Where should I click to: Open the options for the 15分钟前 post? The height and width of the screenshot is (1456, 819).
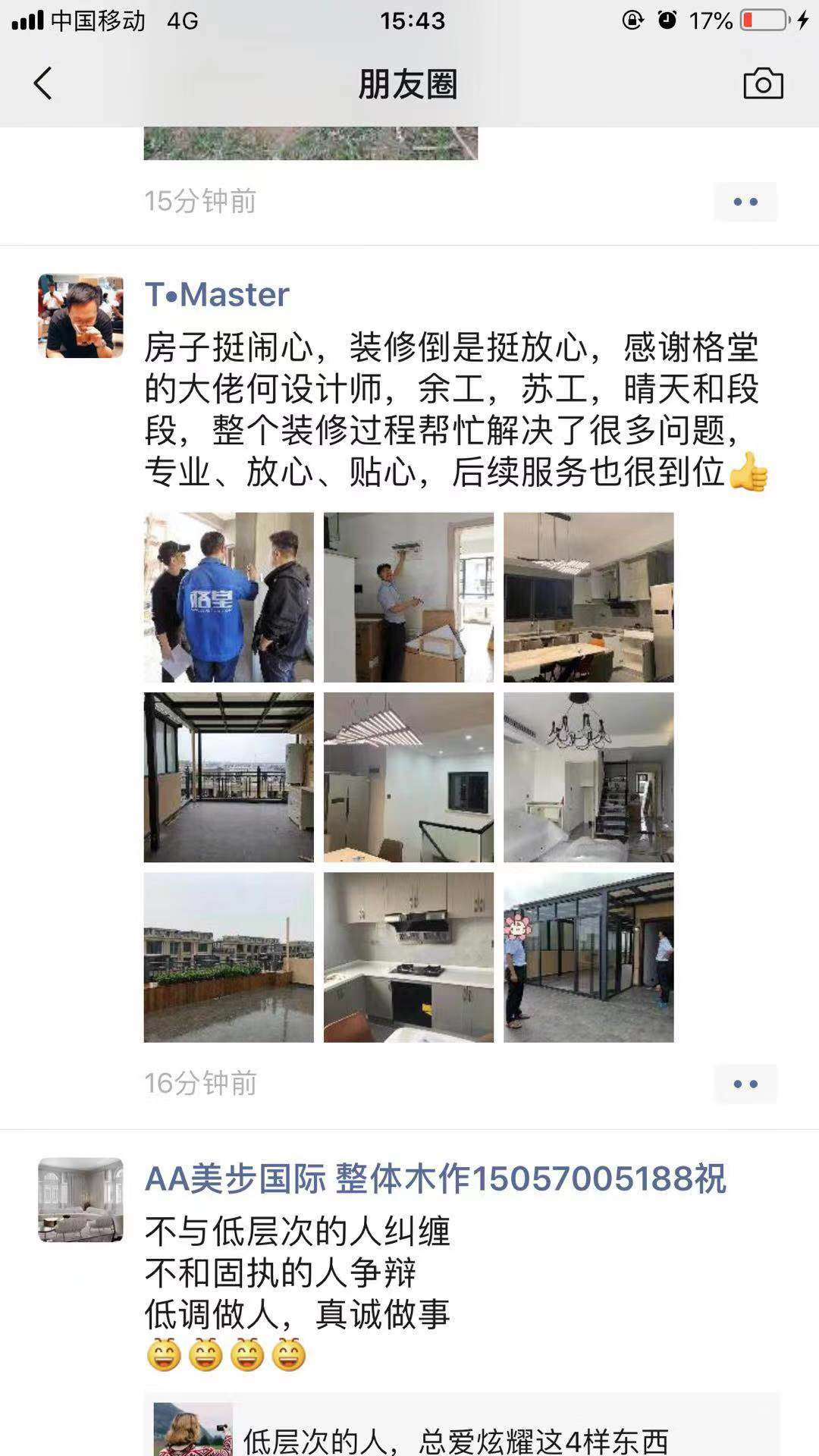(745, 202)
